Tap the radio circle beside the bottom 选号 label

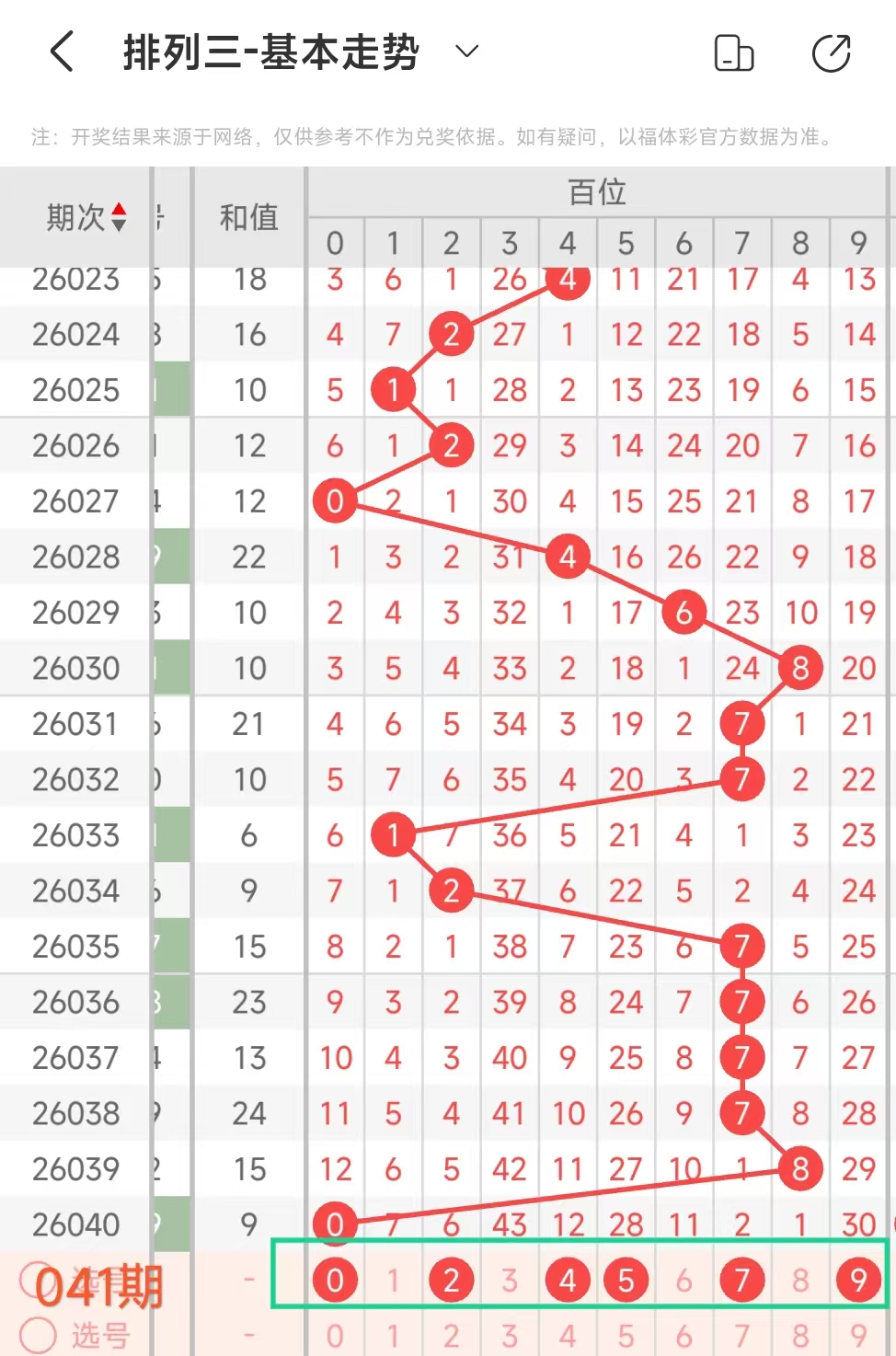(38, 1335)
